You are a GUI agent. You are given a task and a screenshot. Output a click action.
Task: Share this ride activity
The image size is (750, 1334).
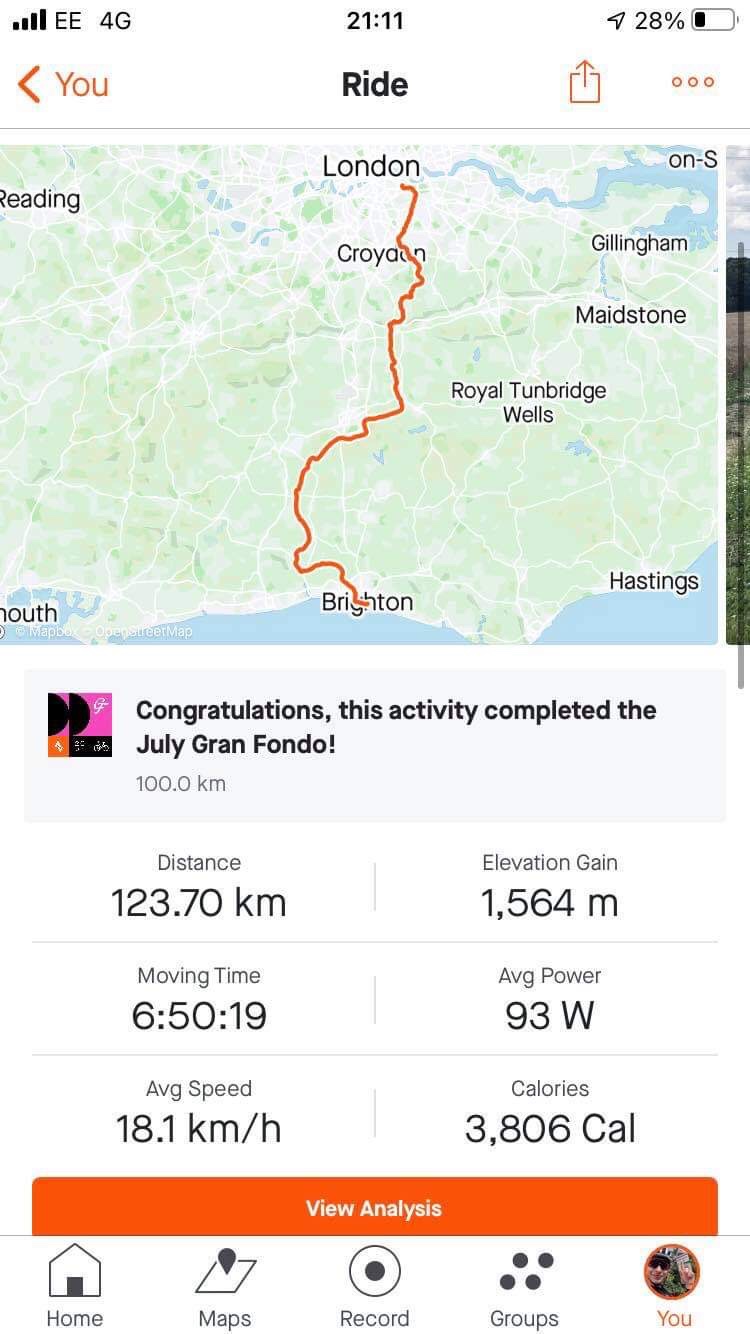point(585,82)
